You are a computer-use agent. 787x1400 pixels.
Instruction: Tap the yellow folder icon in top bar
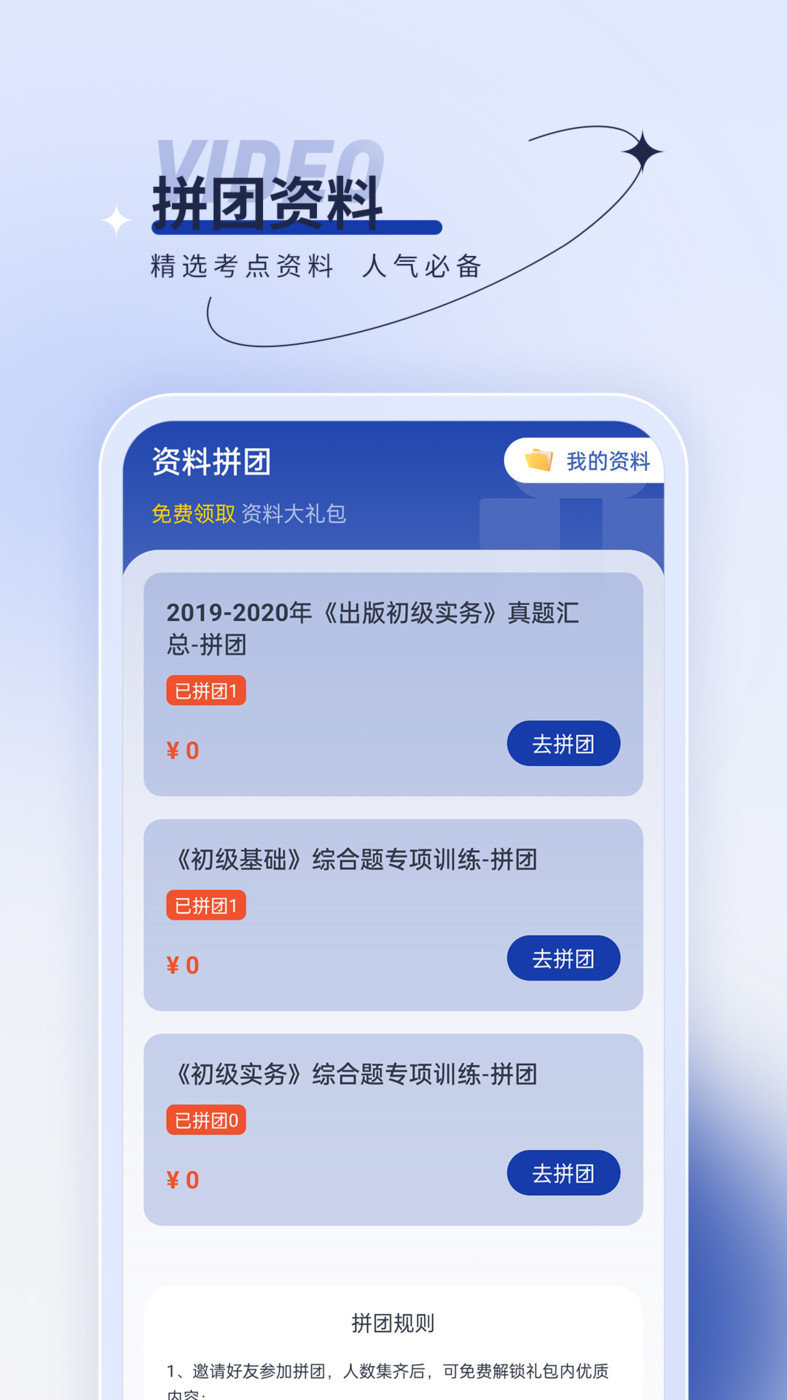(x=536, y=460)
